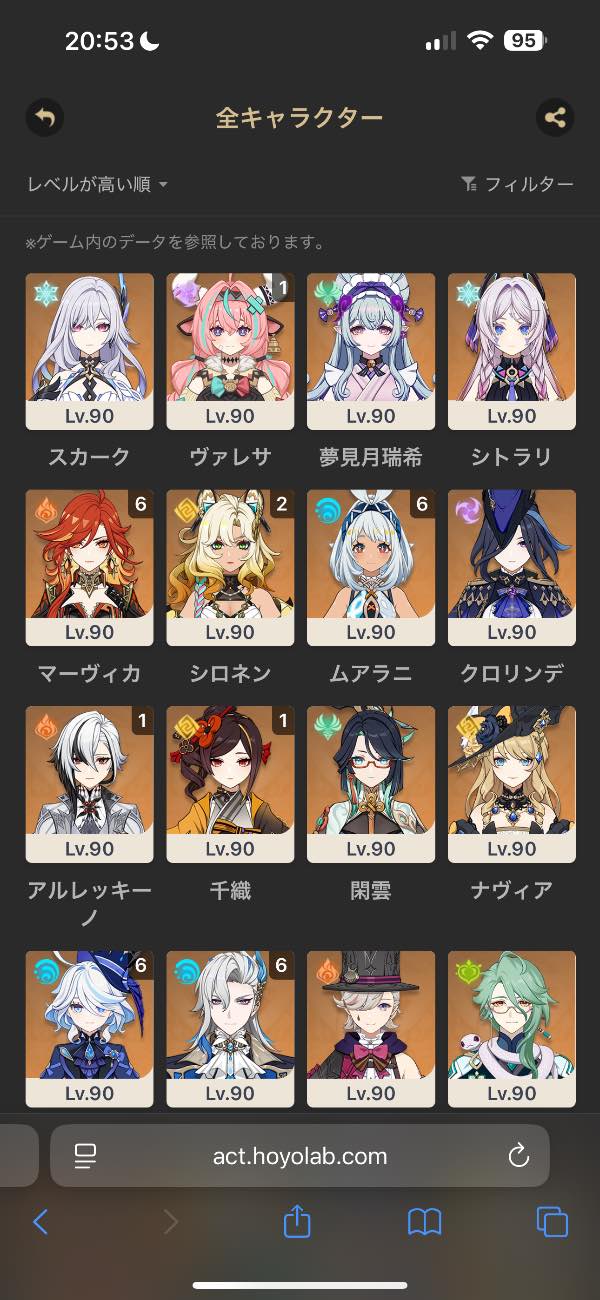Open ナヴィア character card

pyautogui.click(x=511, y=784)
